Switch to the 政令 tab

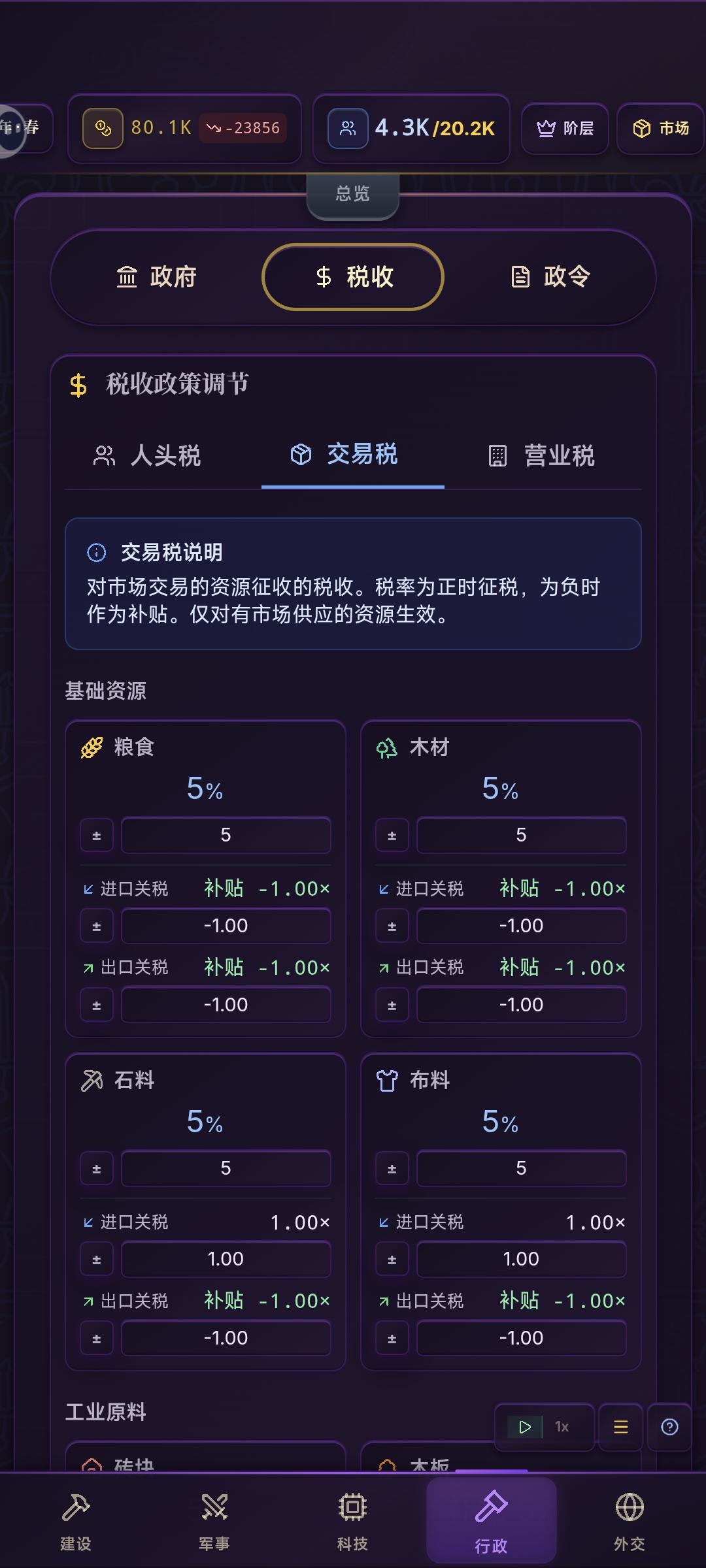[x=550, y=277]
